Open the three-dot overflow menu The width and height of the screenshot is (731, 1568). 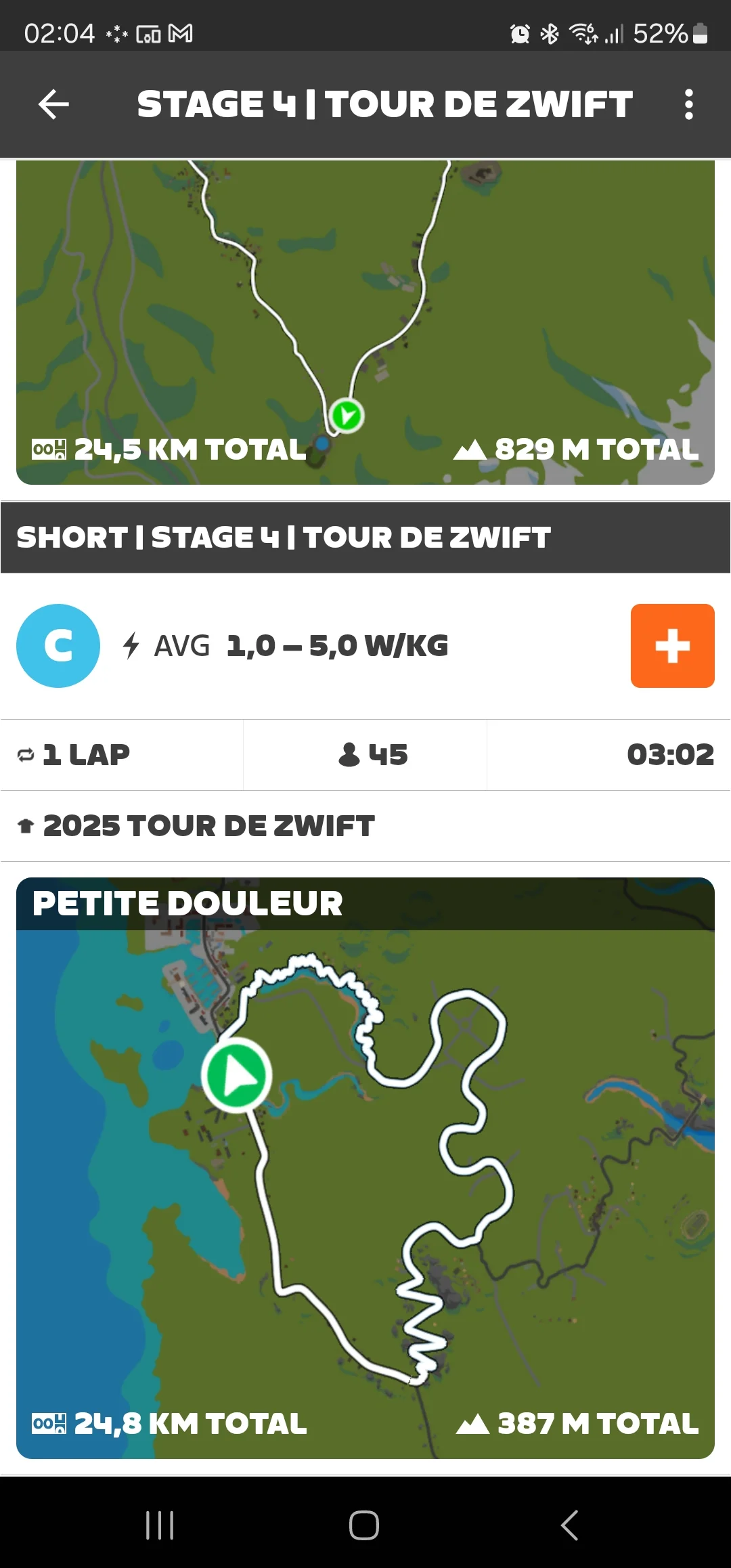688,104
